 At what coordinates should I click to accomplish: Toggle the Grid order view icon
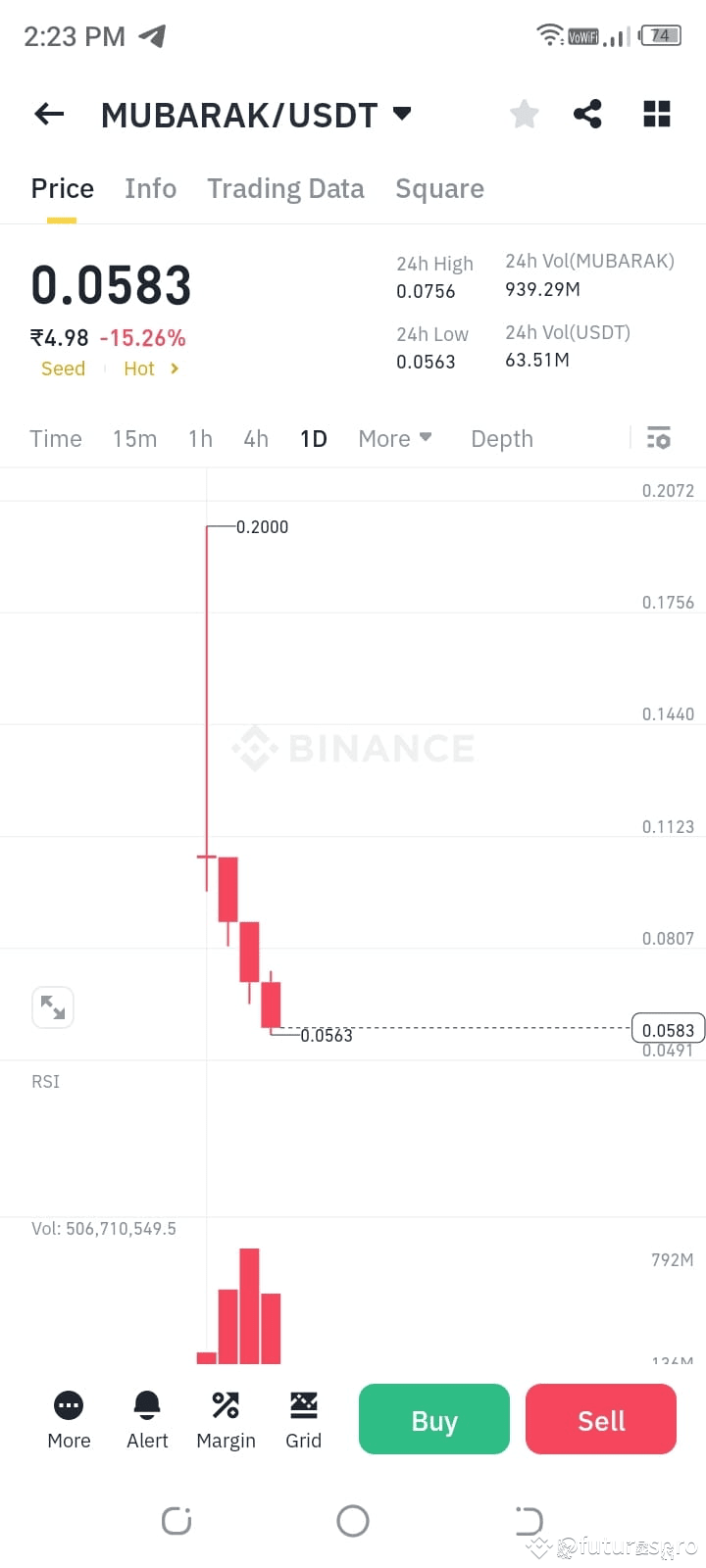(x=303, y=1418)
